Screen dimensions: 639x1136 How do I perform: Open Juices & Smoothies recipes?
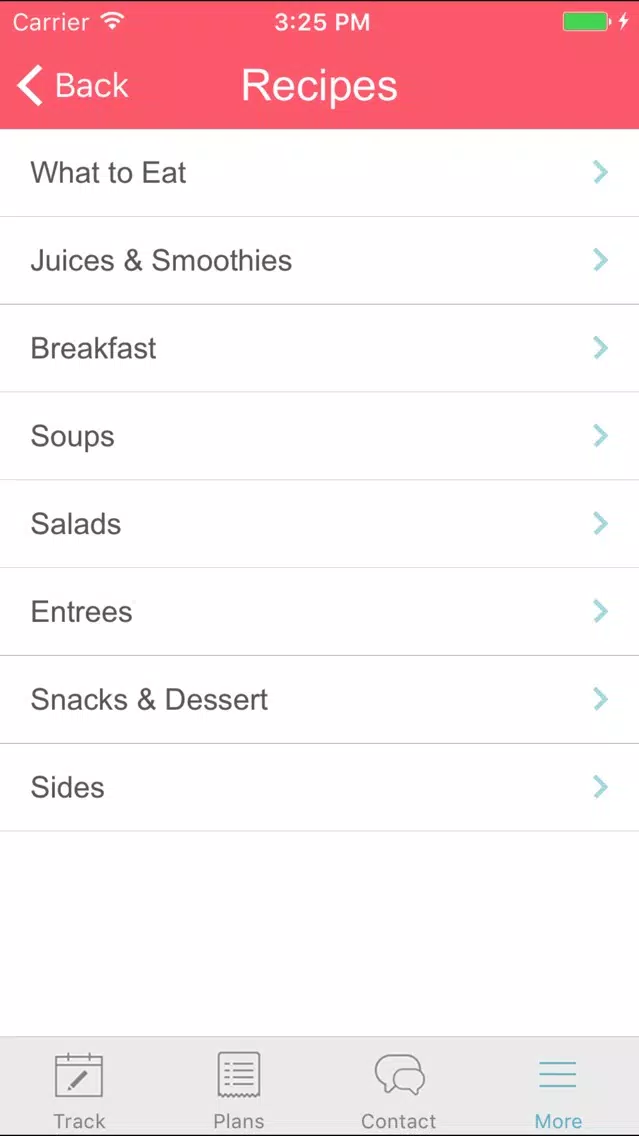[x=320, y=260]
